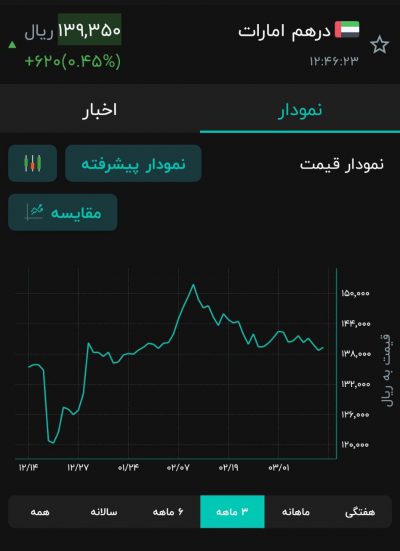
Task: Switch to candlestick chart view
Action: click(x=32, y=163)
